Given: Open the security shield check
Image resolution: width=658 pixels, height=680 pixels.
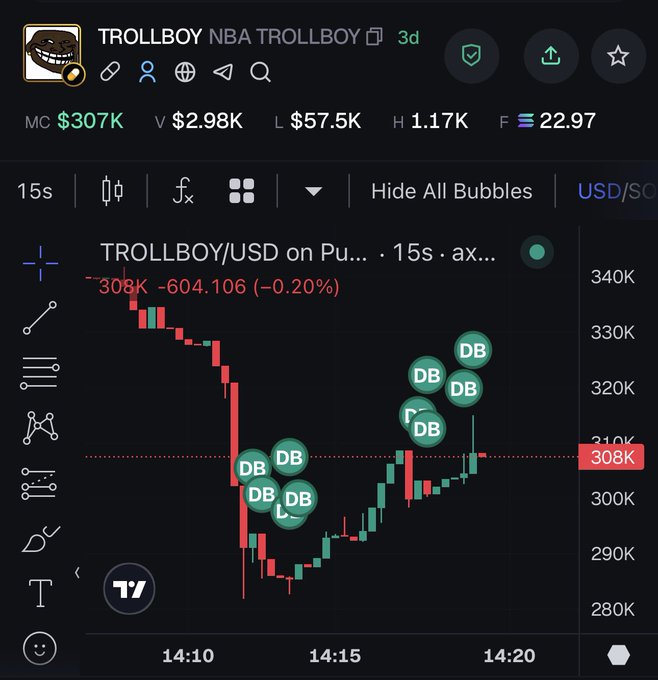Looking at the screenshot, I should (471, 56).
